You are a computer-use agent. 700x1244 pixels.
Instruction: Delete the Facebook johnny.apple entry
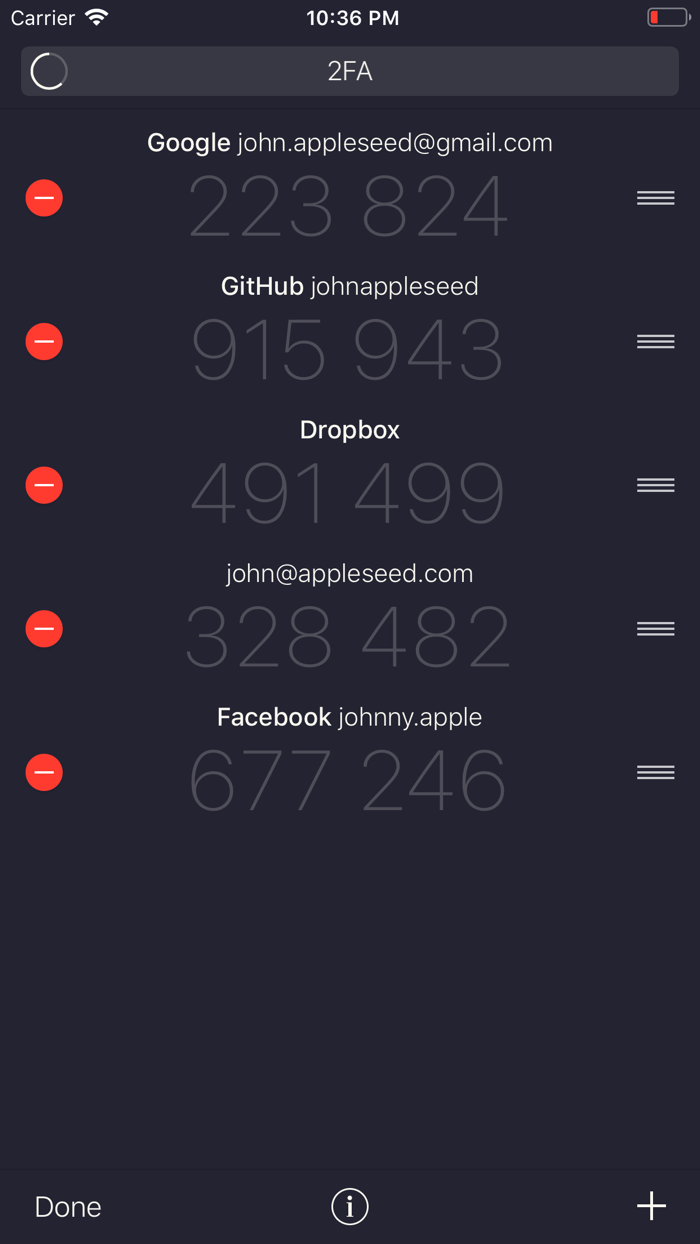click(44, 772)
